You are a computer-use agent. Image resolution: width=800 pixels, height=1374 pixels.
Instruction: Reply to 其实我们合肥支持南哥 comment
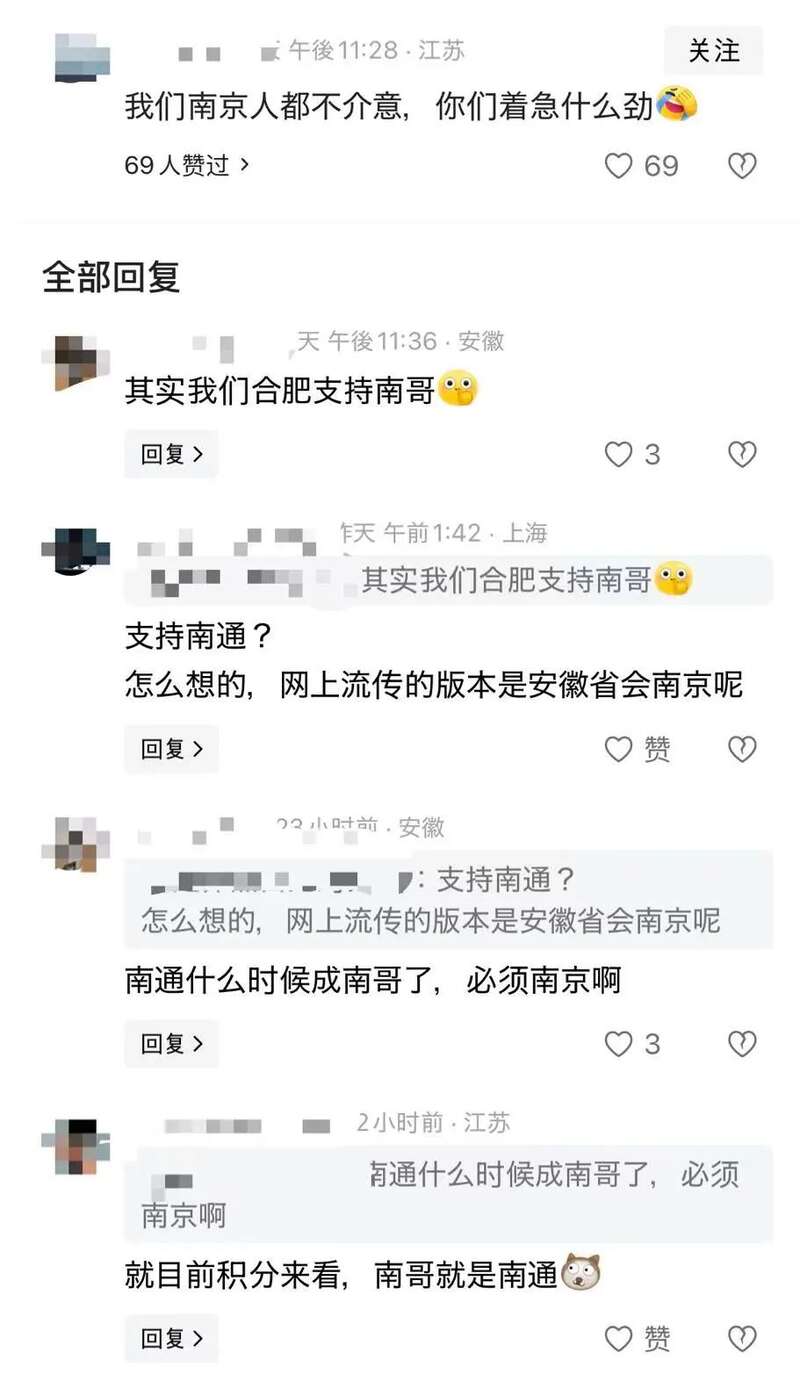(171, 454)
